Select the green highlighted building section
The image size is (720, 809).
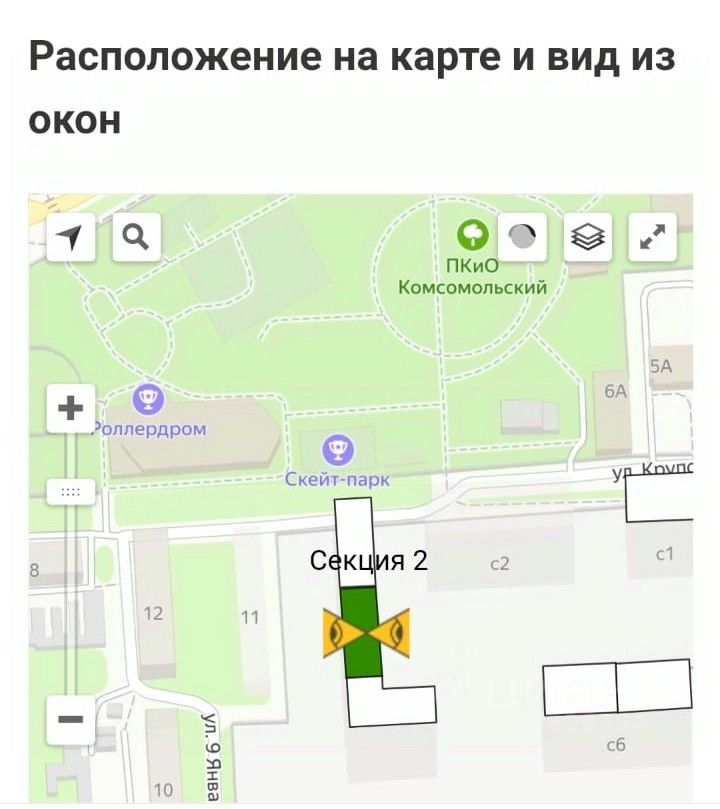pos(361,632)
